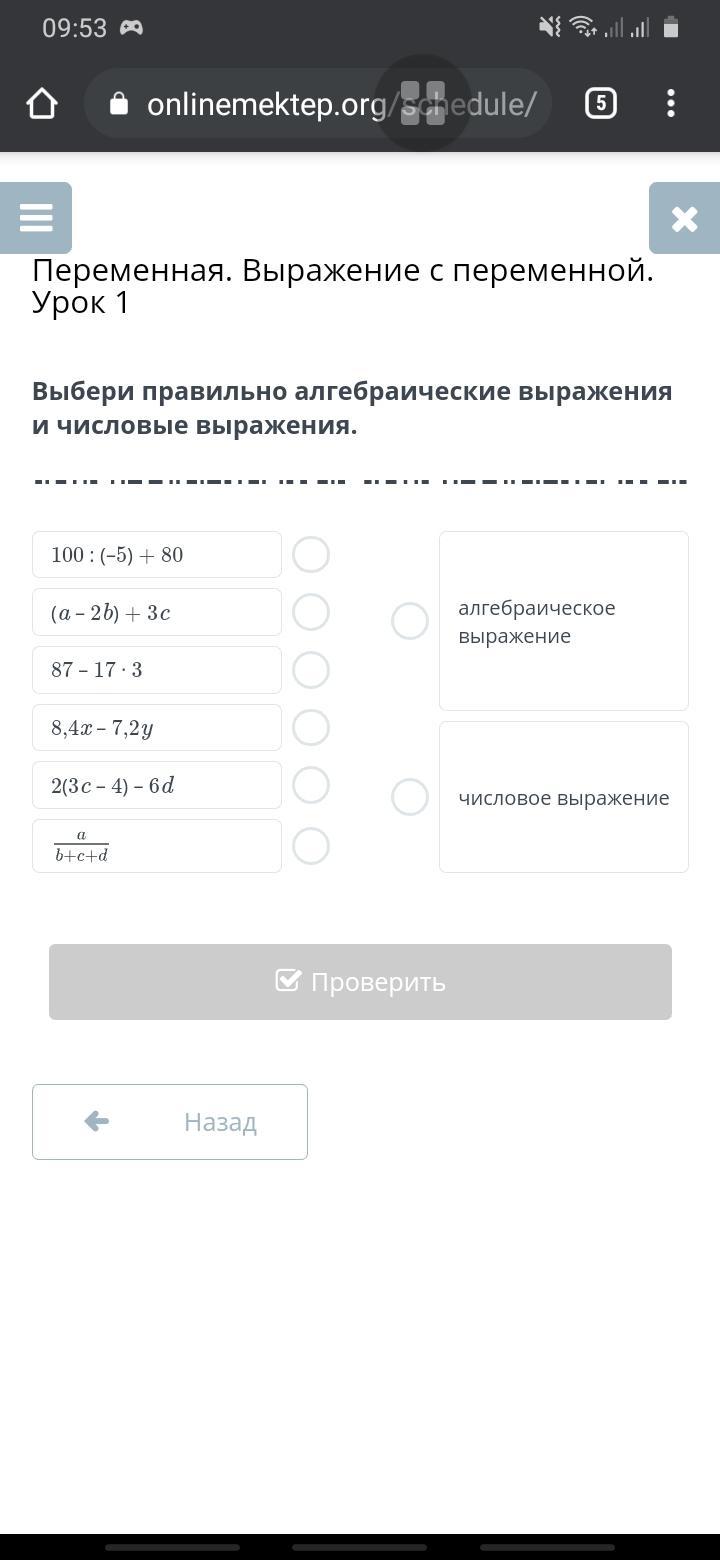Select the radio button for the a/(b+c+d) fraction
This screenshot has height=1560, width=720.
[x=311, y=846]
